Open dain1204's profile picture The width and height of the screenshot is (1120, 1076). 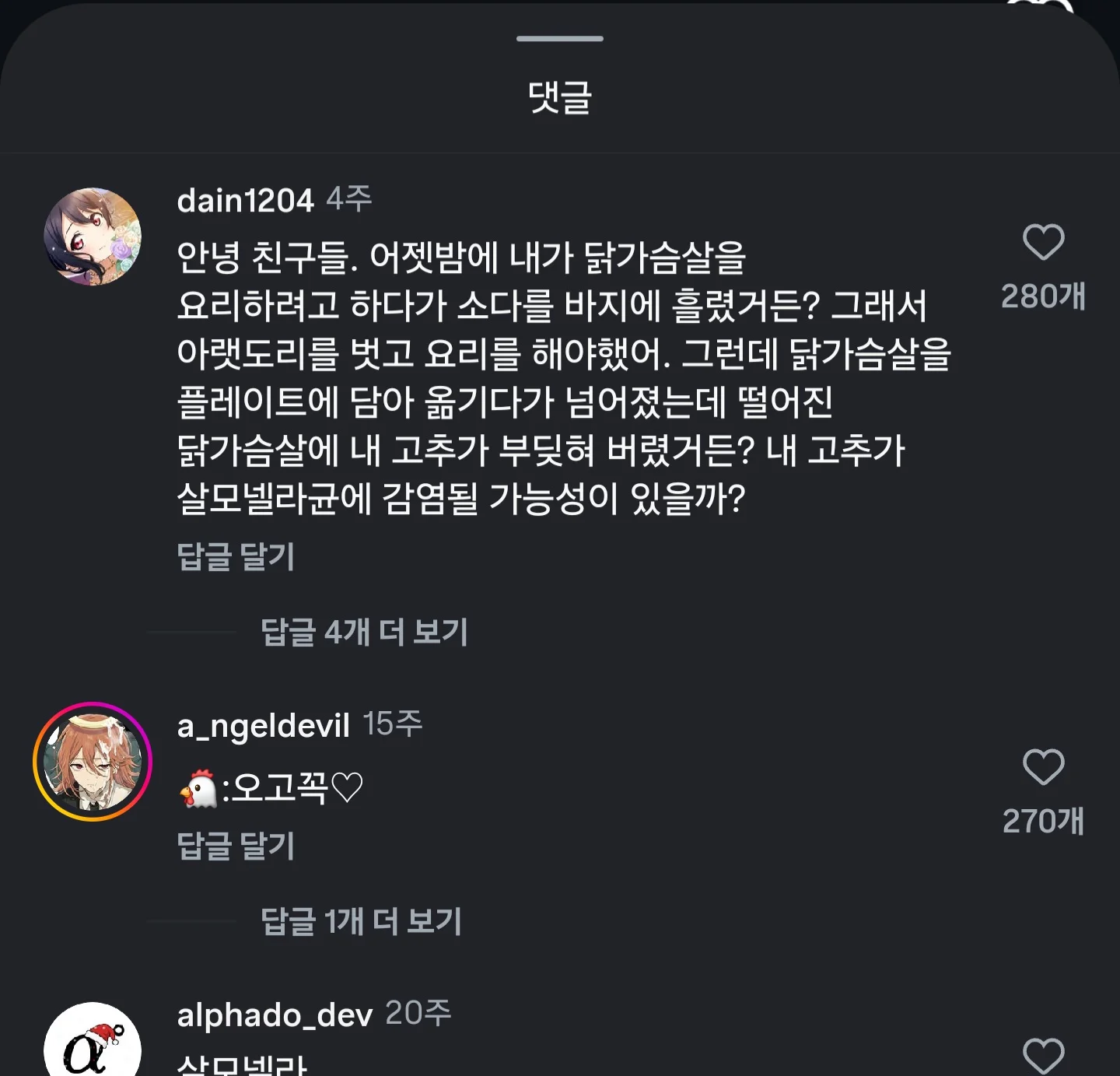click(x=93, y=237)
